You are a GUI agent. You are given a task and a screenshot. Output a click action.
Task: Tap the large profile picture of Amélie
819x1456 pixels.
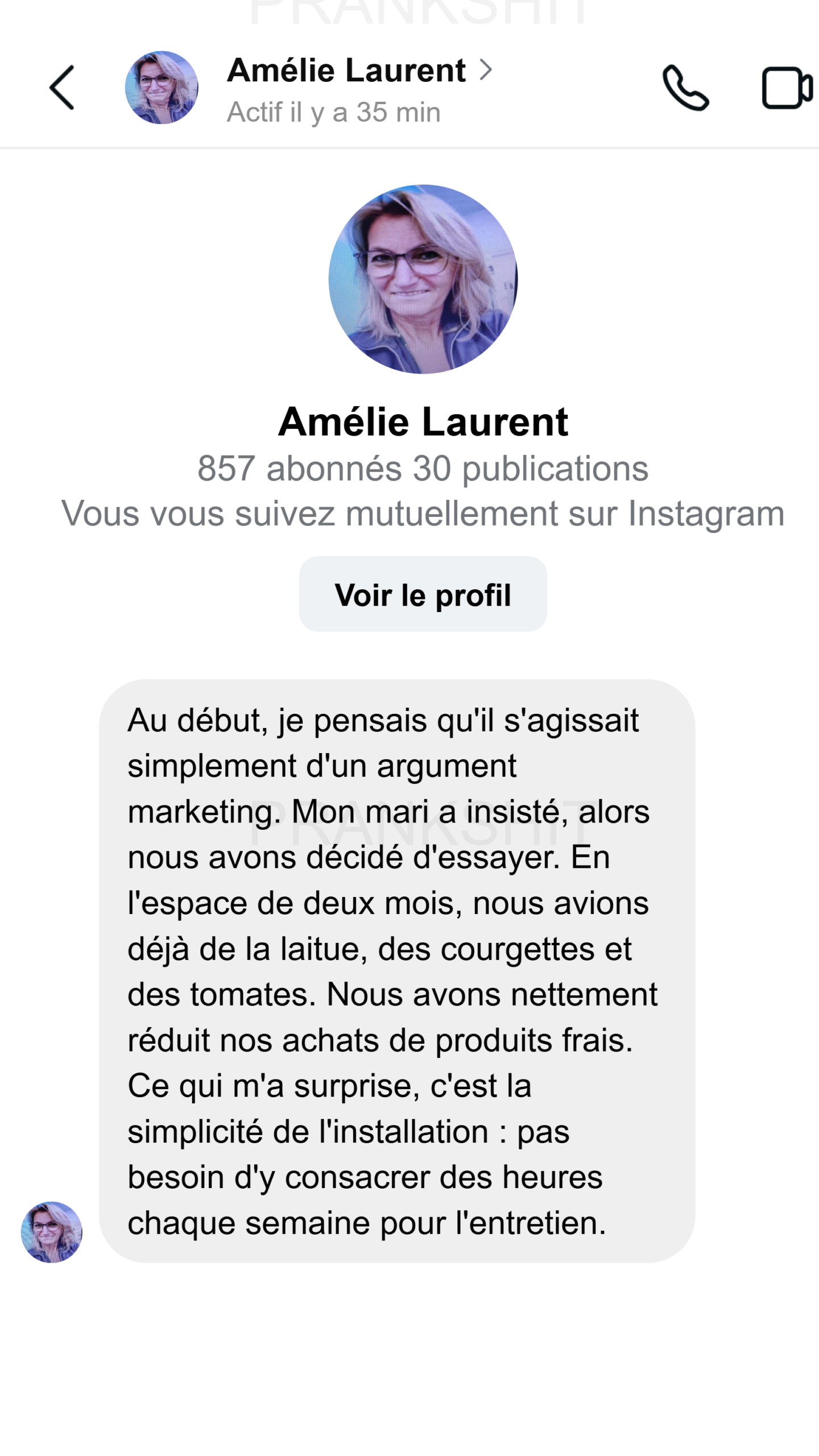pos(423,279)
